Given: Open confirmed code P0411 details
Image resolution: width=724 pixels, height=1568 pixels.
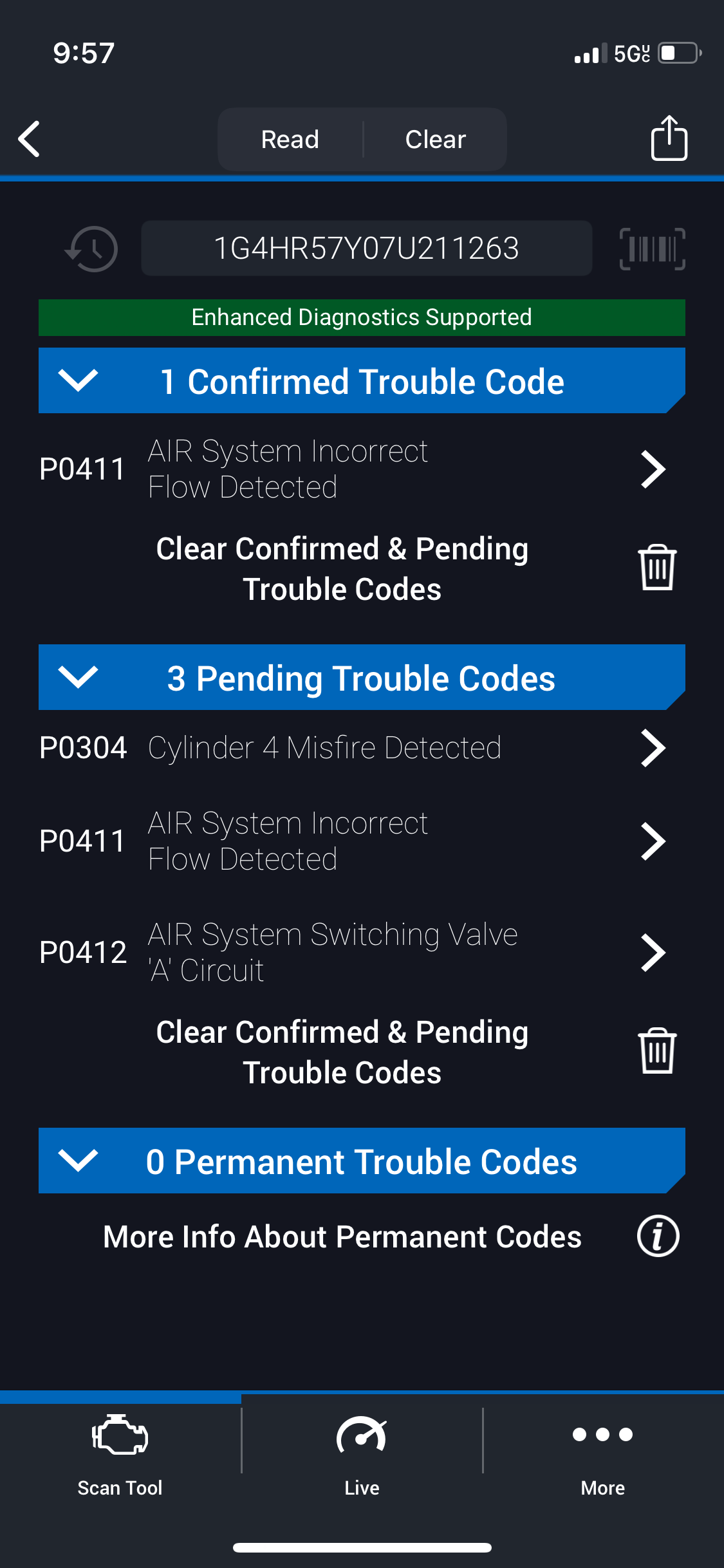Looking at the screenshot, I should pos(653,469).
